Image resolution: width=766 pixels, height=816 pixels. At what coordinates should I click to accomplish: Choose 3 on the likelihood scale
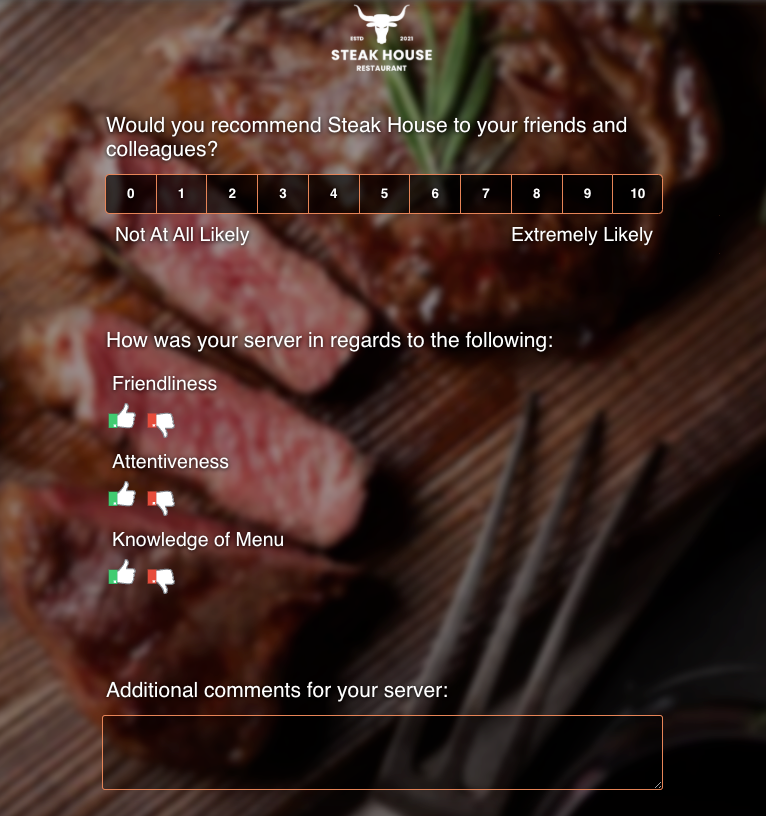click(x=282, y=194)
